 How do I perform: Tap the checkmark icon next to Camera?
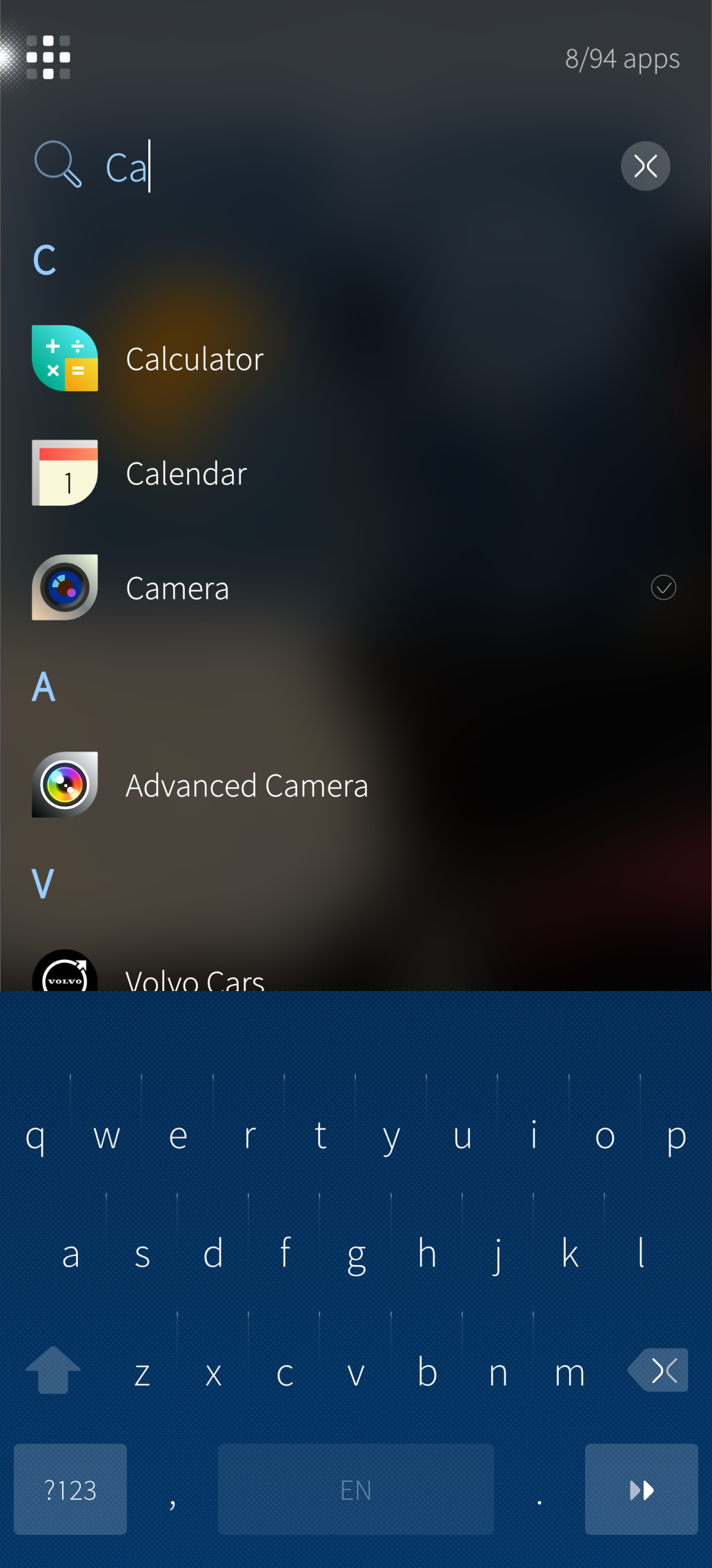click(x=663, y=587)
